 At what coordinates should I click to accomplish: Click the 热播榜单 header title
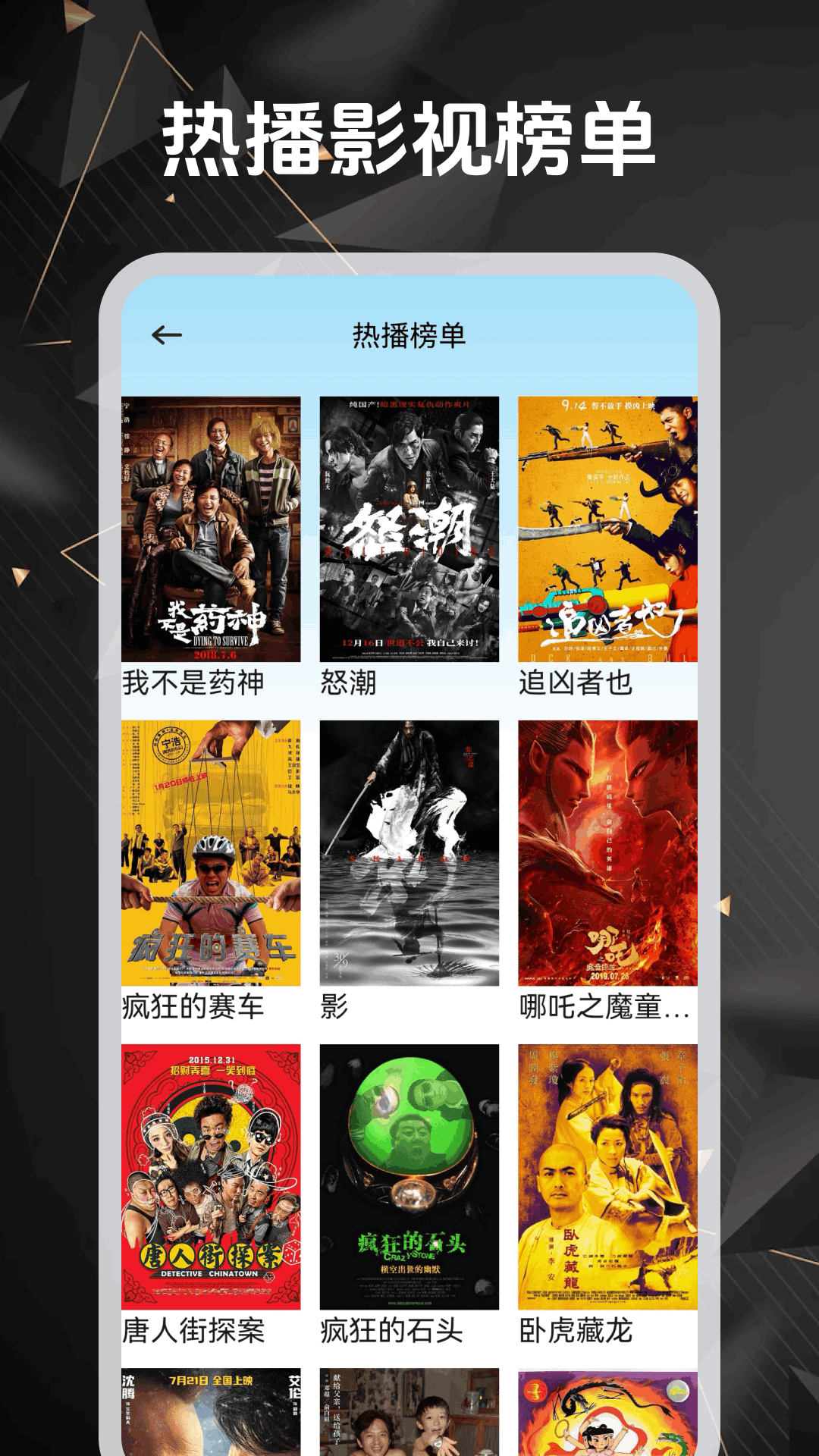[x=409, y=334]
